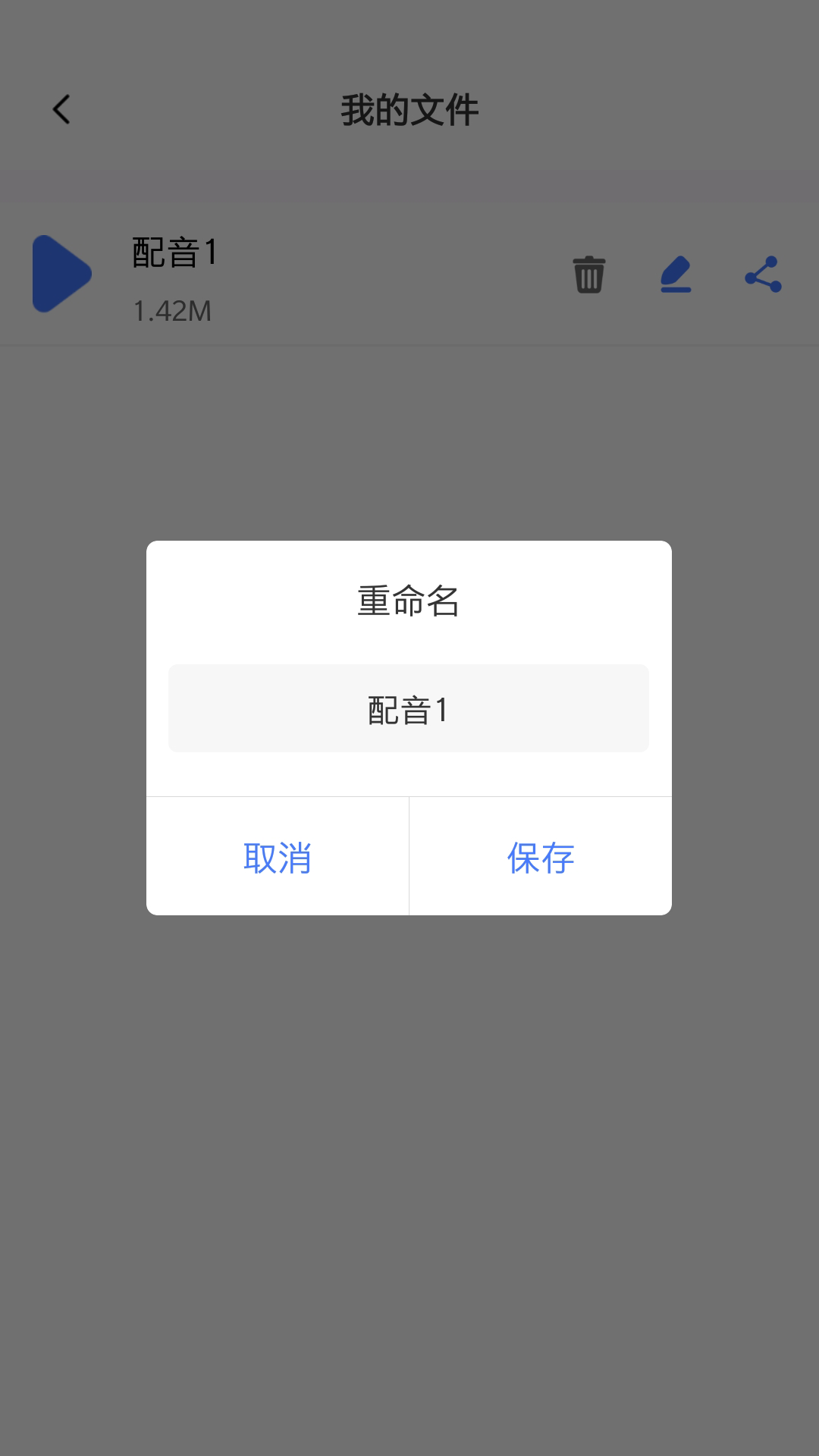
Task: Tap the 1.42M file size label
Action: (x=171, y=311)
